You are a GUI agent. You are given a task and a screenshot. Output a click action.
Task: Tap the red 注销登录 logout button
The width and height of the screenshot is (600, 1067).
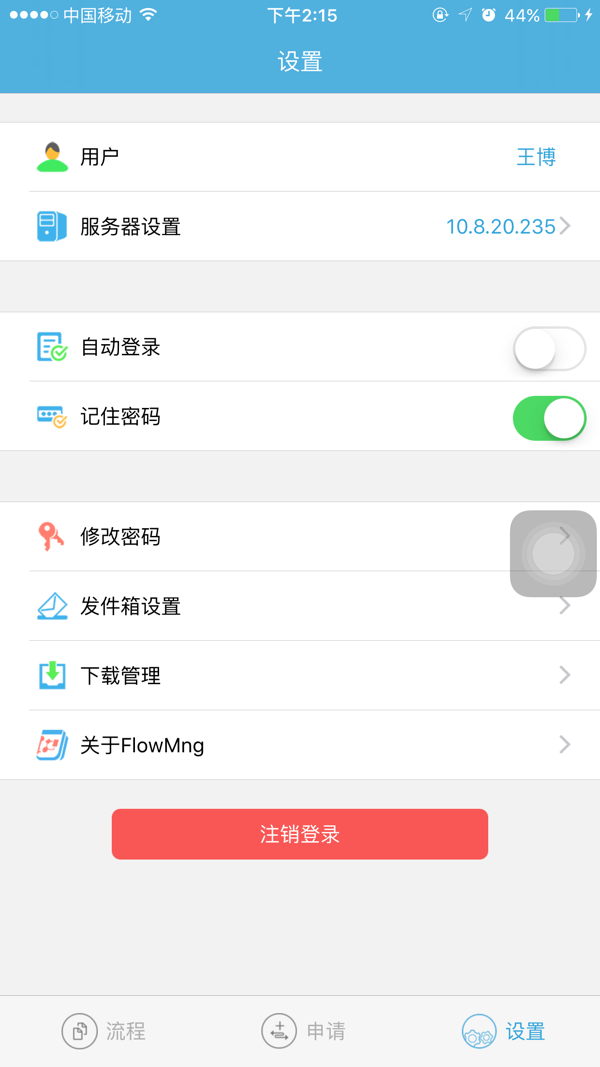coord(300,834)
